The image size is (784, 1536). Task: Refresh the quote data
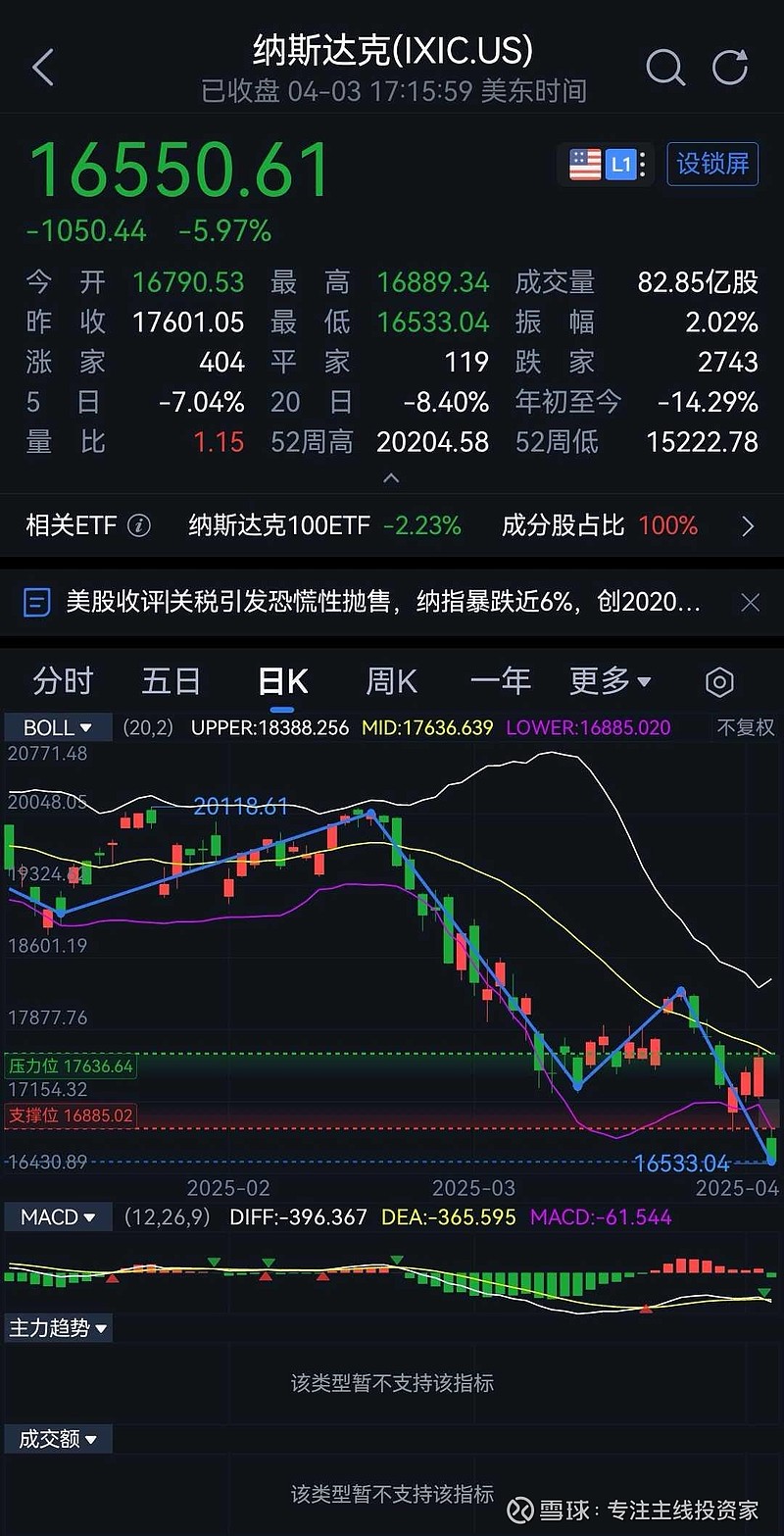(x=730, y=68)
